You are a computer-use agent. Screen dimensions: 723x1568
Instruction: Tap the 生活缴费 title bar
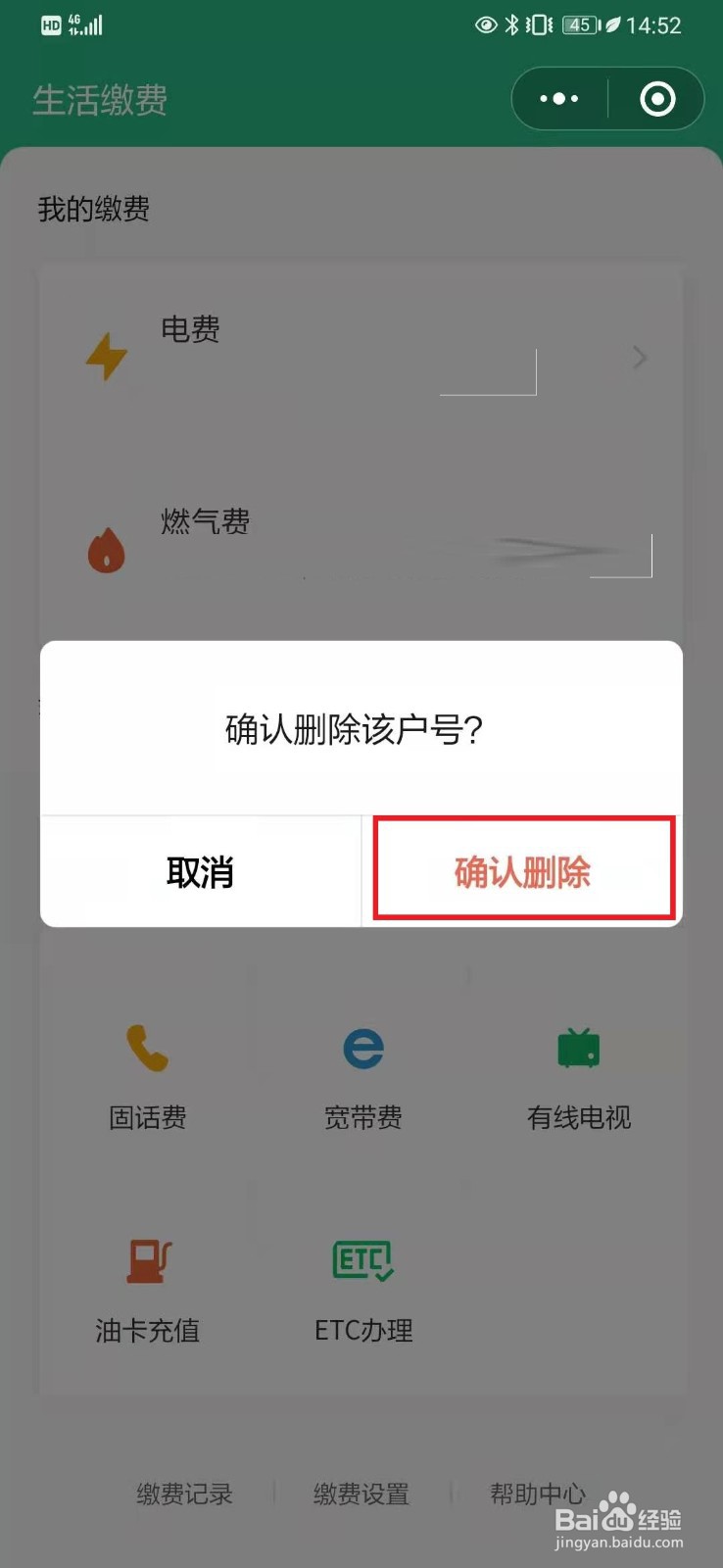(x=98, y=98)
